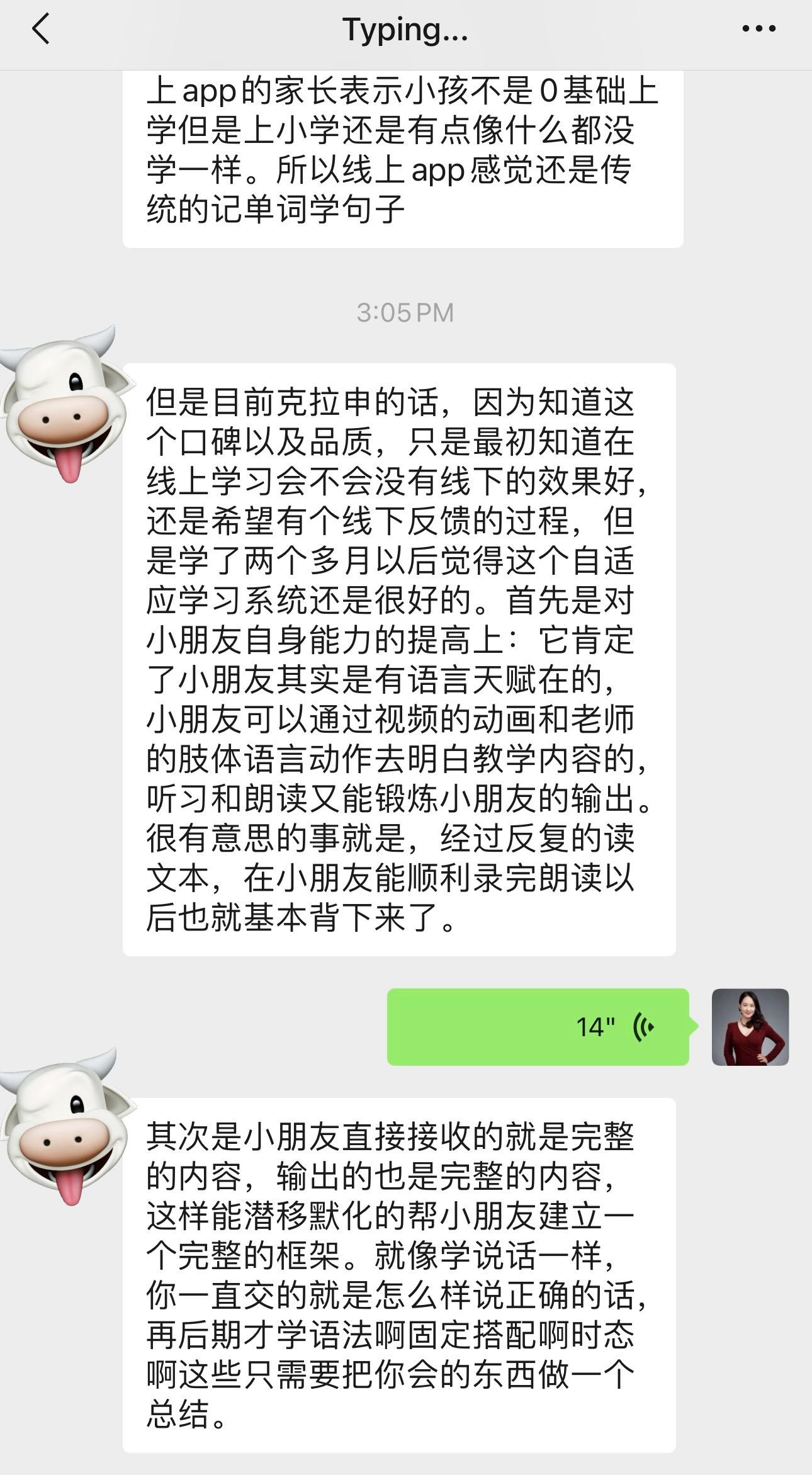812x1475 pixels.
Task: Open the cow avatar beside the 其次是小朋友 message
Action: tap(63, 1126)
